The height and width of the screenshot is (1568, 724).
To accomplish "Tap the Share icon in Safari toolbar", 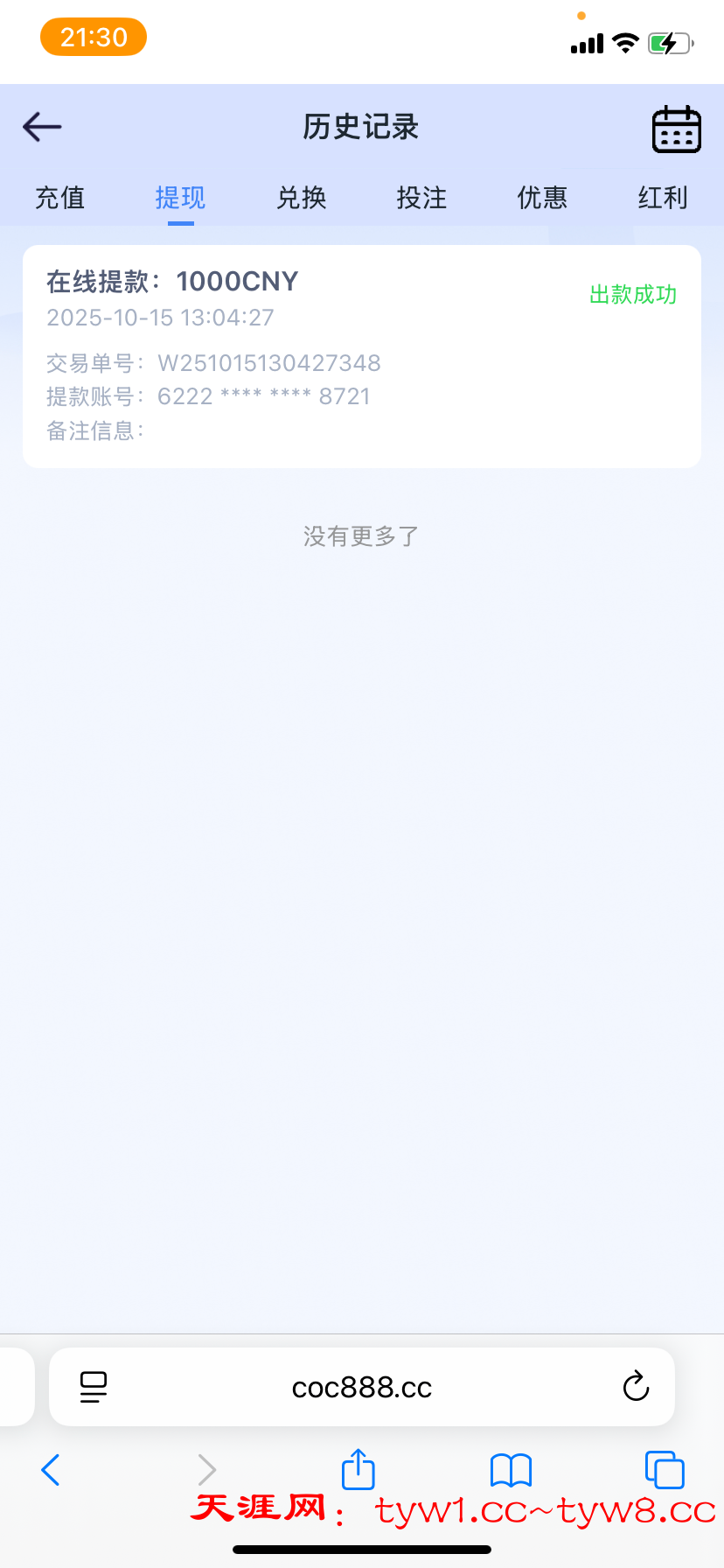I will [x=358, y=1470].
